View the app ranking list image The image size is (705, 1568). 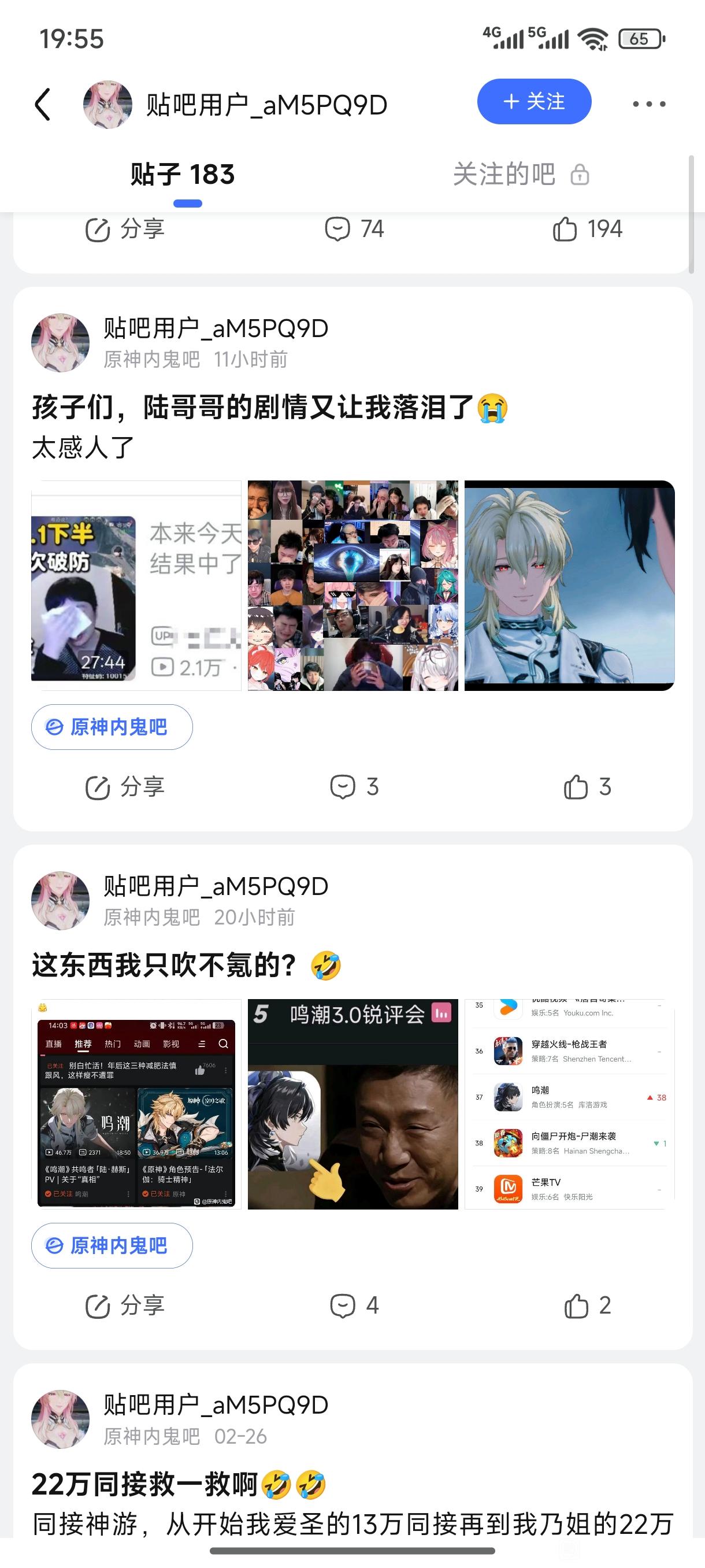[x=569, y=1104]
